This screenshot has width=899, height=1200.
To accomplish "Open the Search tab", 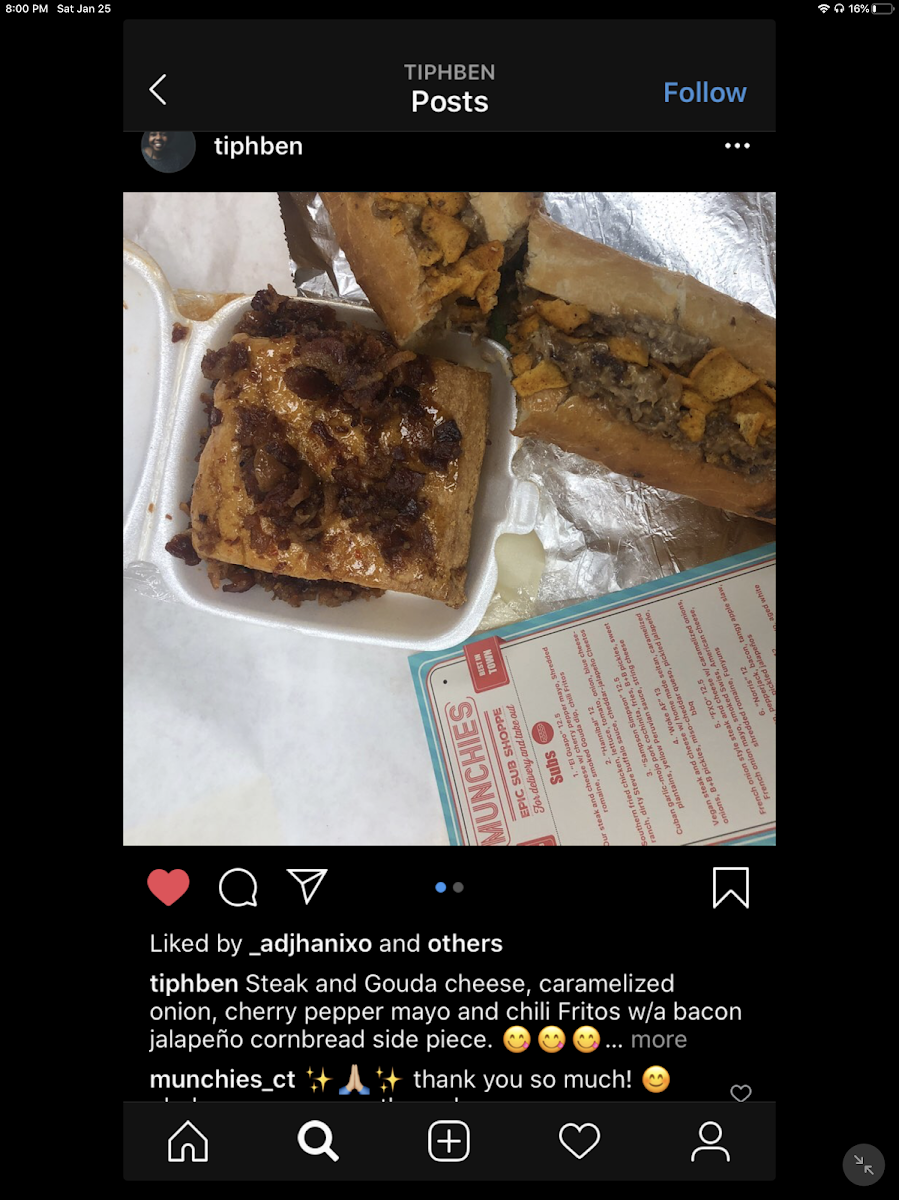I will (318, 1141).
